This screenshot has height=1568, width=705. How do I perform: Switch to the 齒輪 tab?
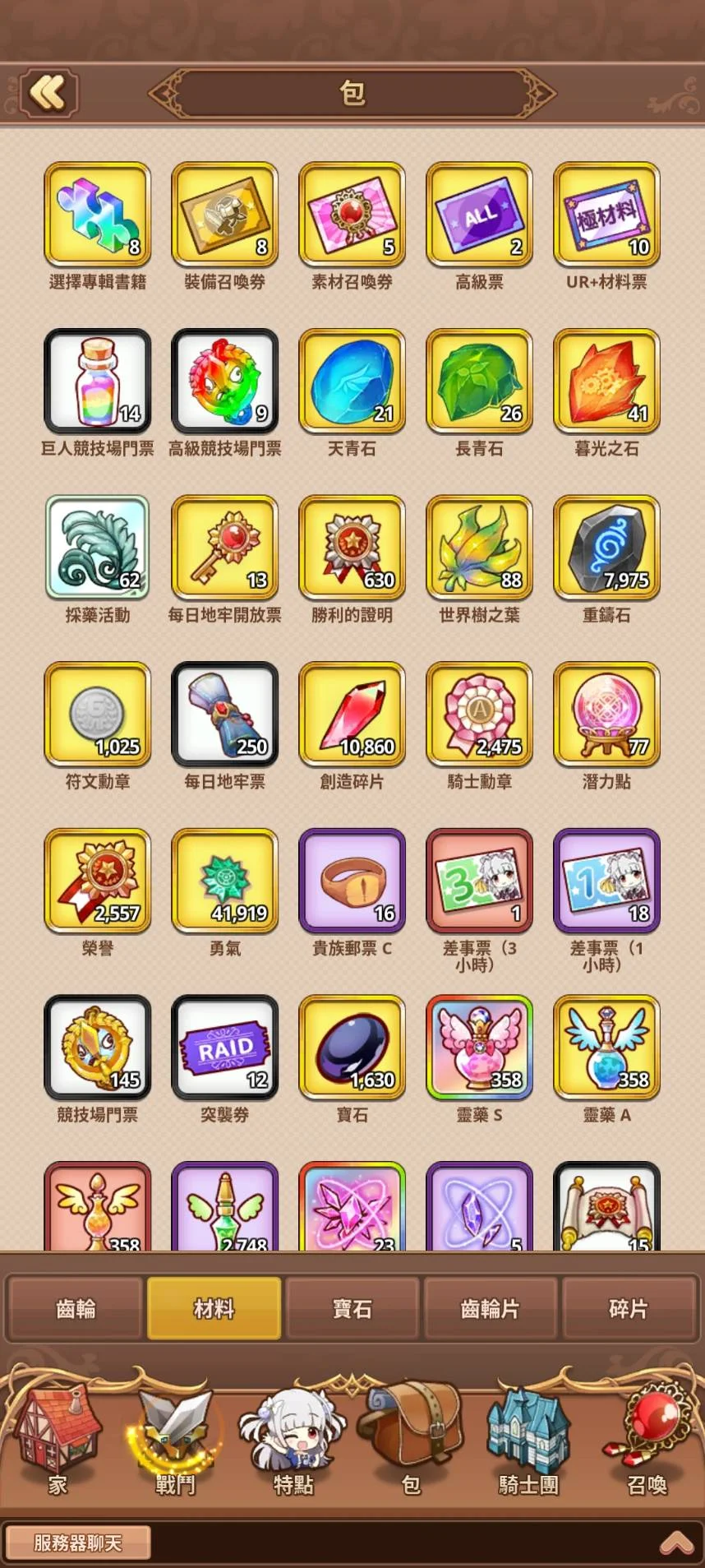tap(76, 1308)
